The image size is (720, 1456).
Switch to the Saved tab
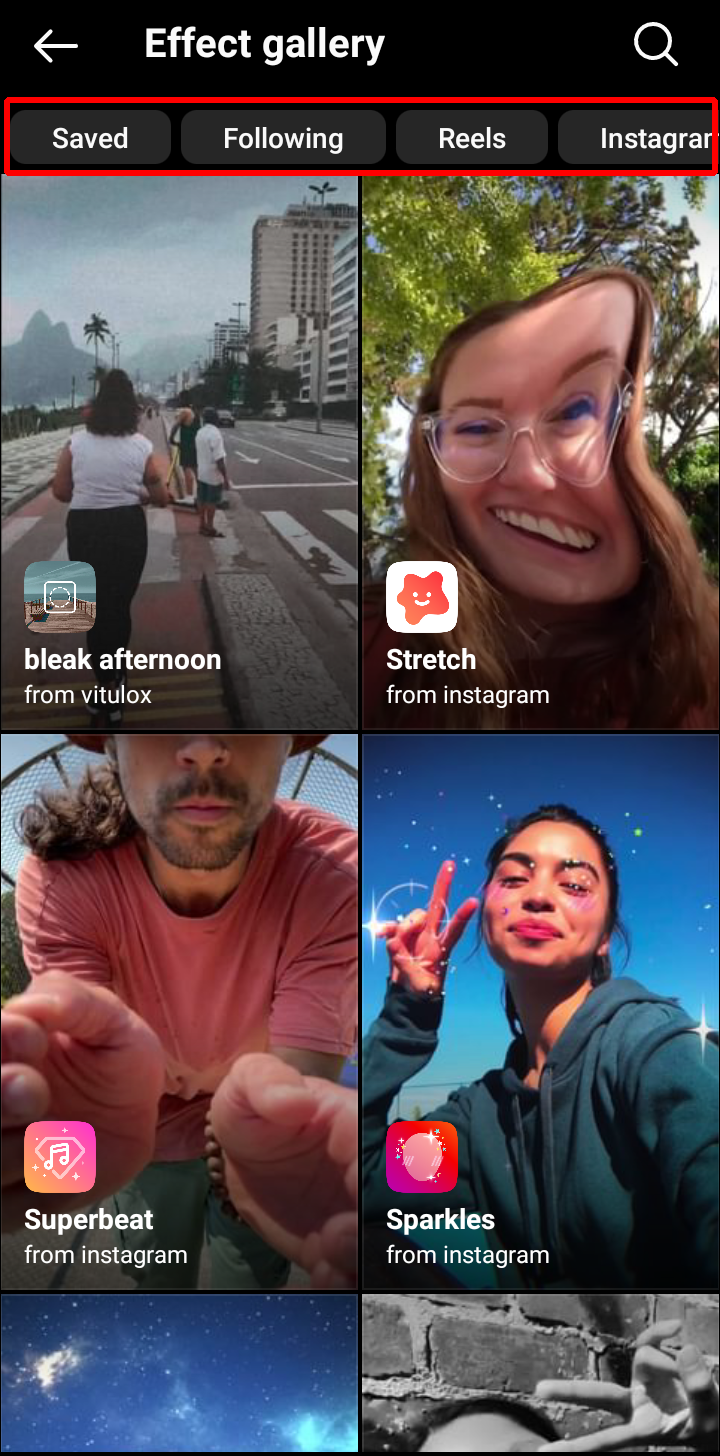[90, 138]
